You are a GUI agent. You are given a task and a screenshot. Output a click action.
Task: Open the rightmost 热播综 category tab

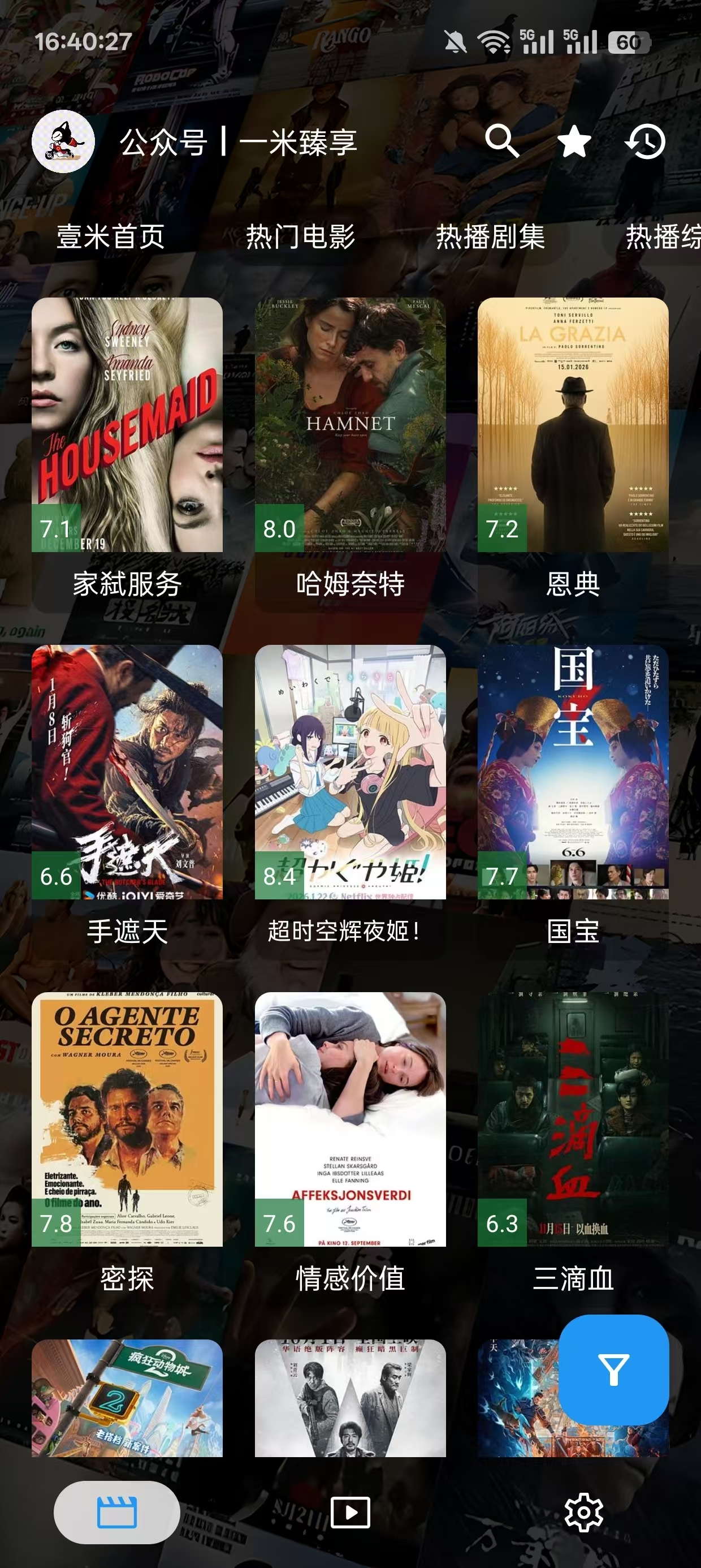click(x=667, y=238)
